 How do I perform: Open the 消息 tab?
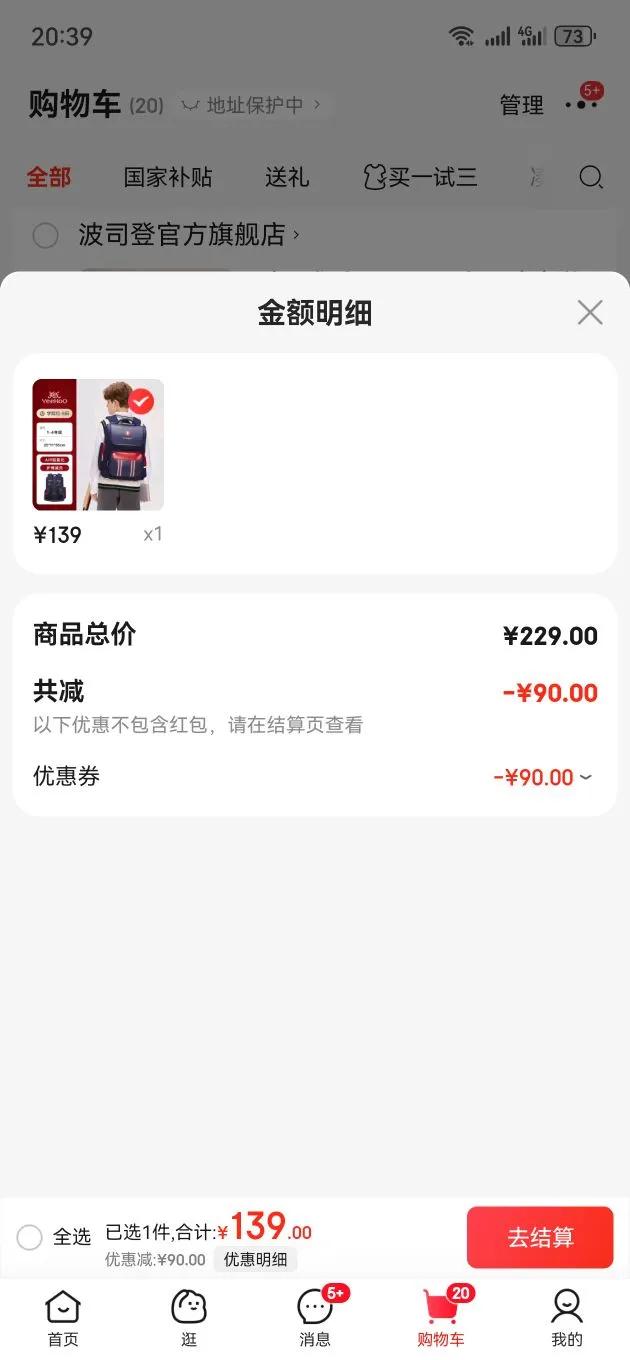(x=315, y=1318)
